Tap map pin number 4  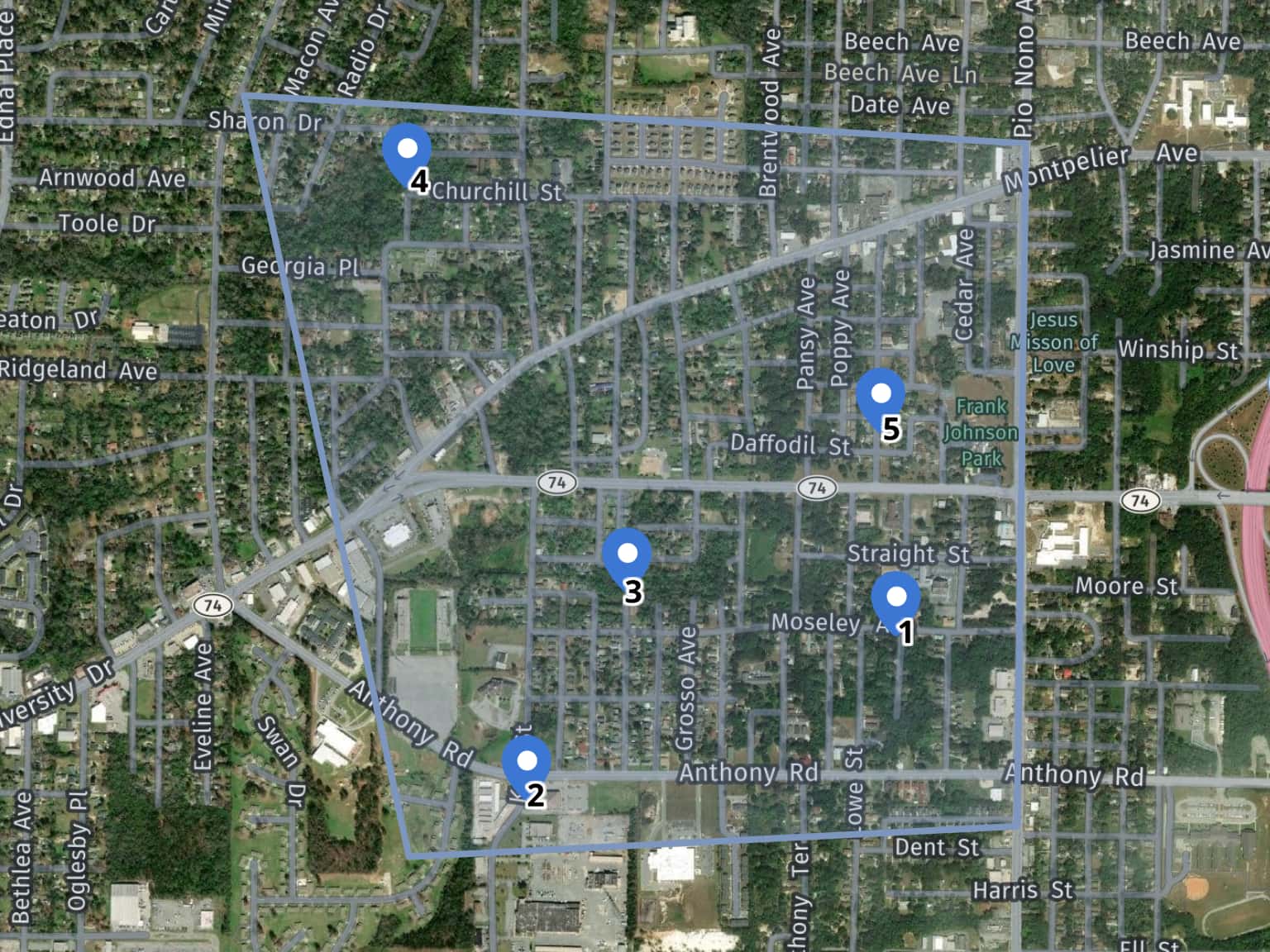click(x=407, y=151)
